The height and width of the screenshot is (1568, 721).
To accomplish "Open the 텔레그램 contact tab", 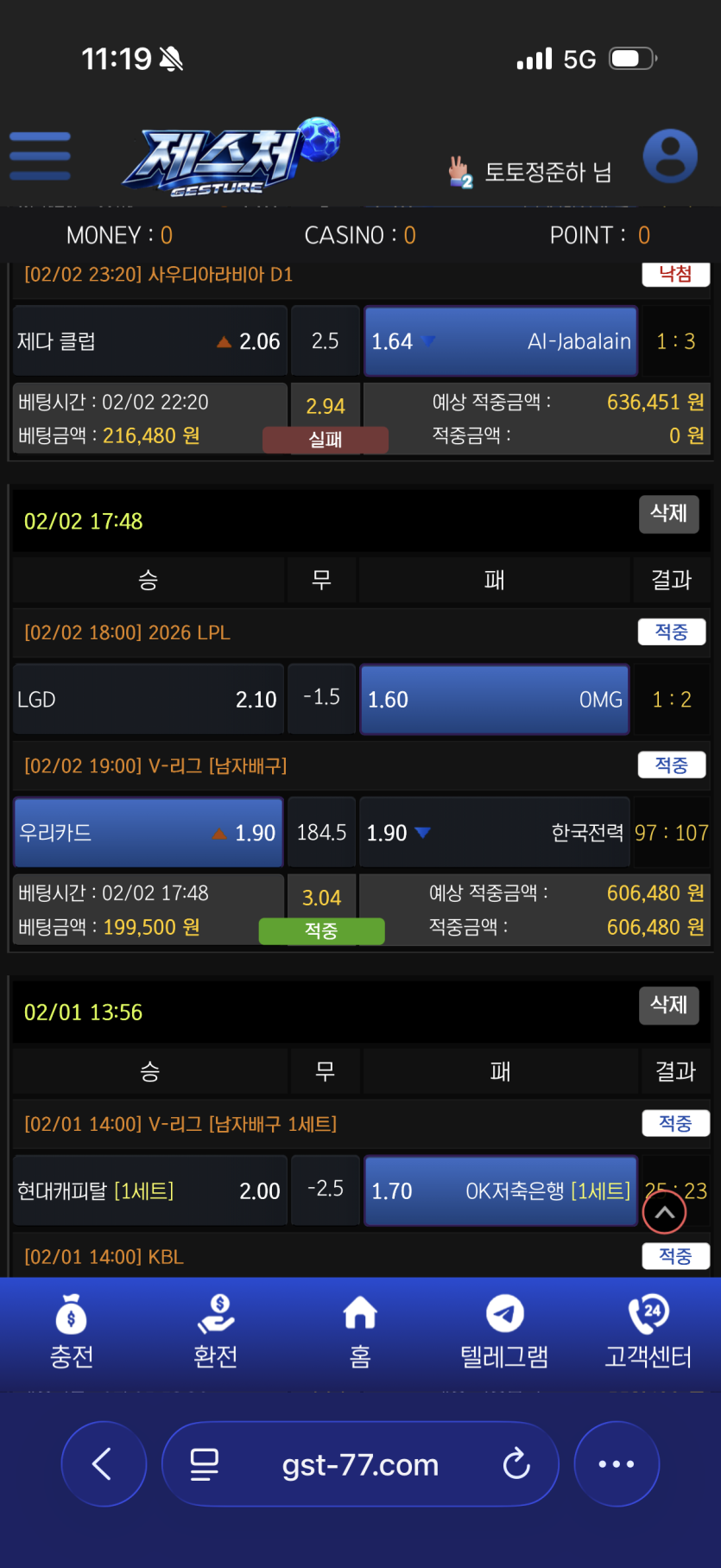I will click(x=504, y=1332).
